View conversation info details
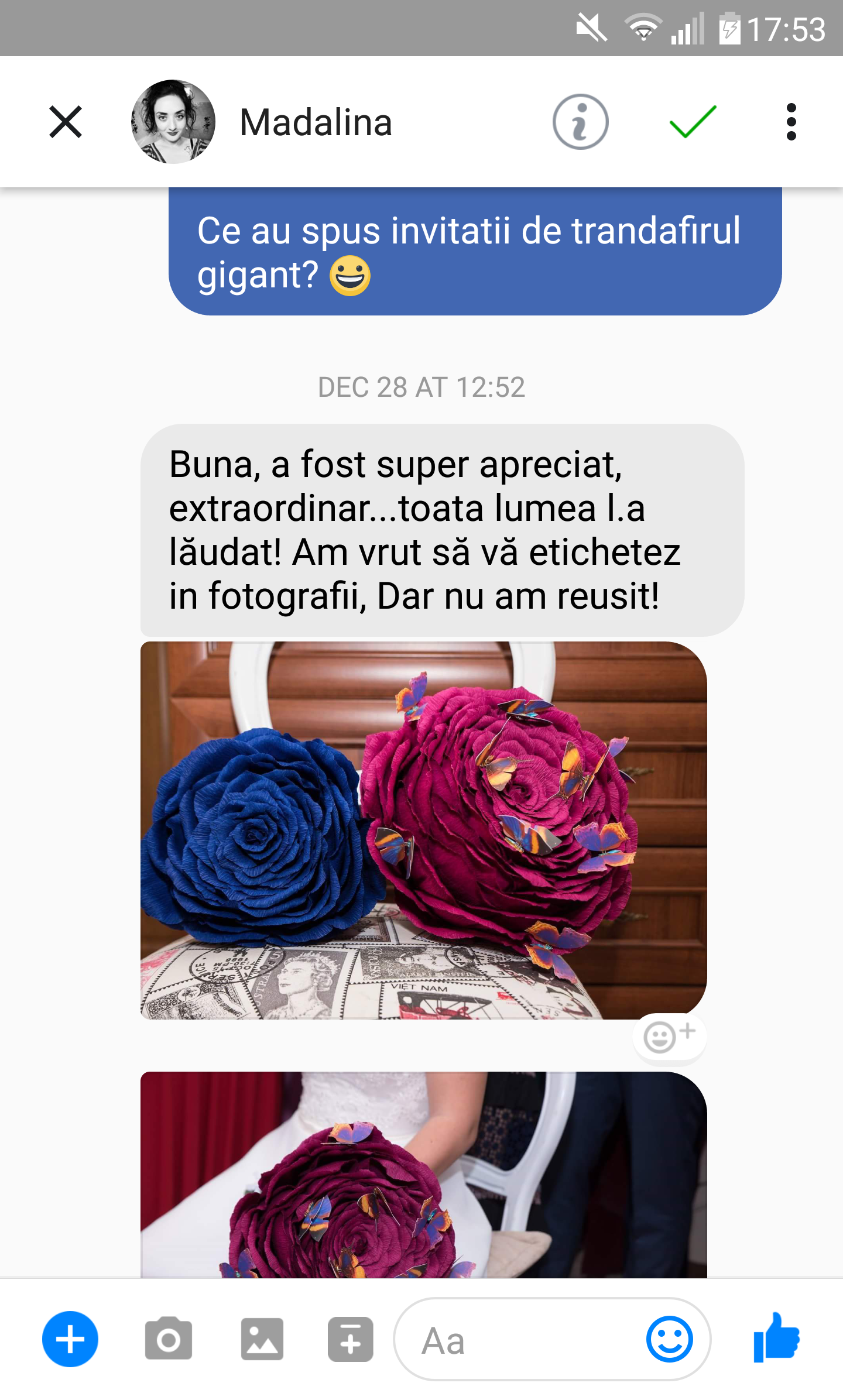 coord(580,122)
